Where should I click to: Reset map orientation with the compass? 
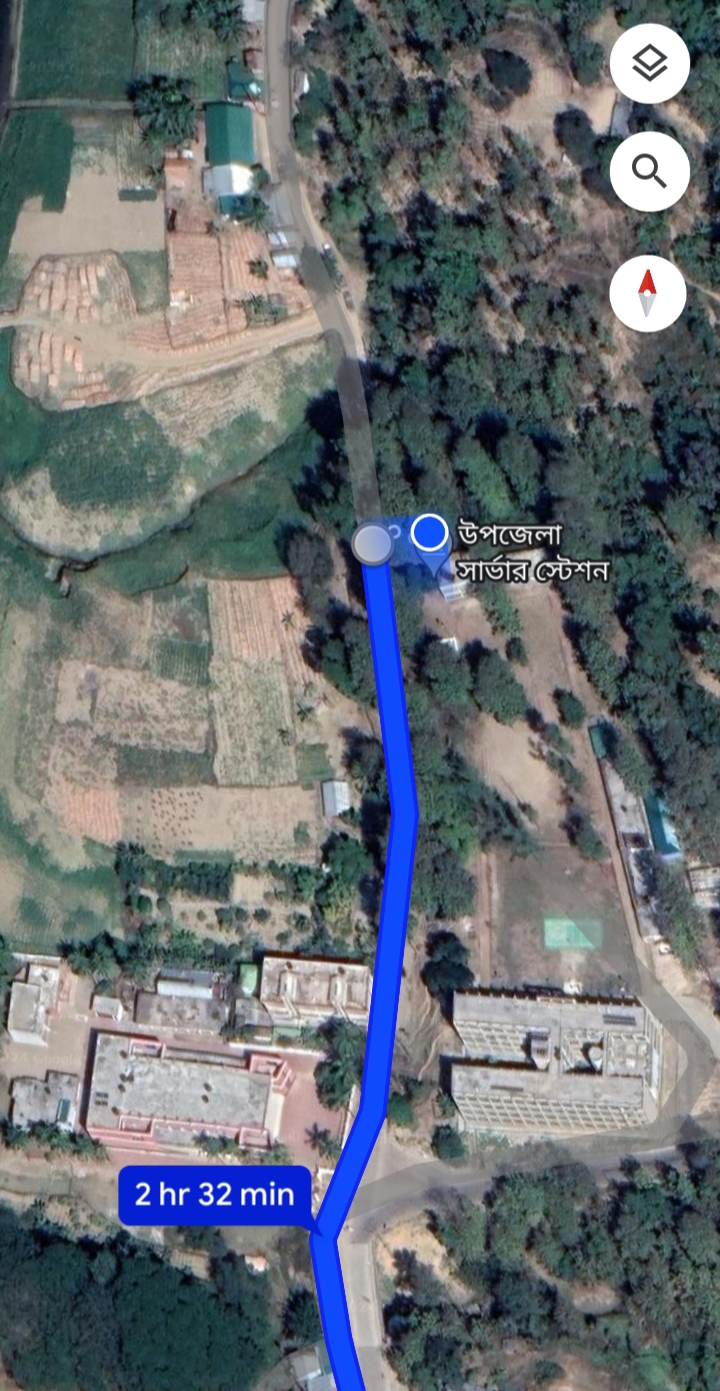[648, 293]
